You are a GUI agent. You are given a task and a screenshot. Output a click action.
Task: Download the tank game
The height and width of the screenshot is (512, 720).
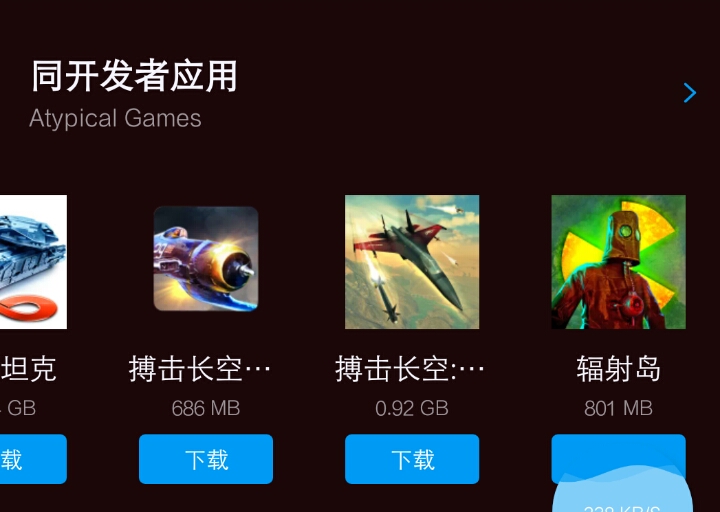pos(32,459)
